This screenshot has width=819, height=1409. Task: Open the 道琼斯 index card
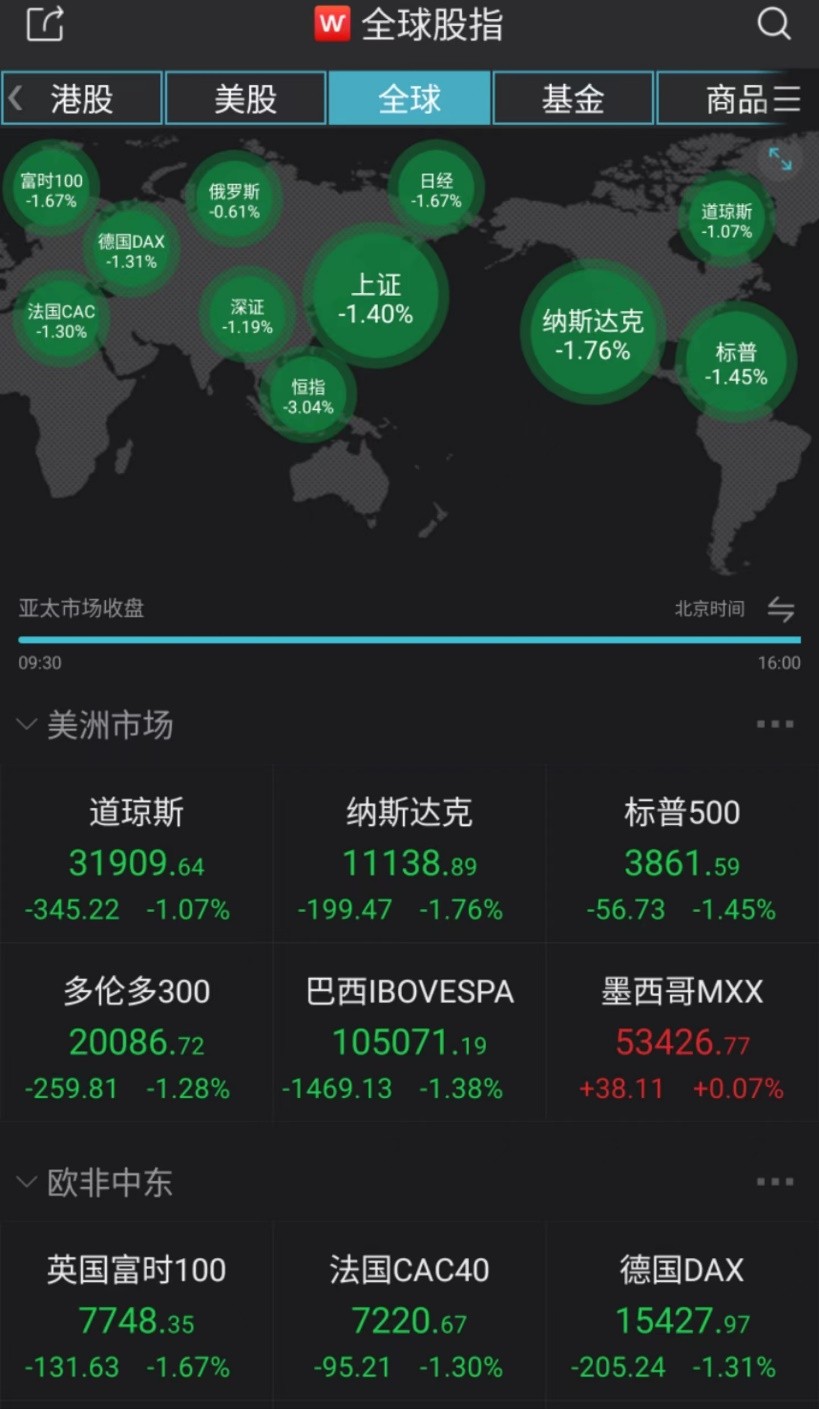point(136,855)
